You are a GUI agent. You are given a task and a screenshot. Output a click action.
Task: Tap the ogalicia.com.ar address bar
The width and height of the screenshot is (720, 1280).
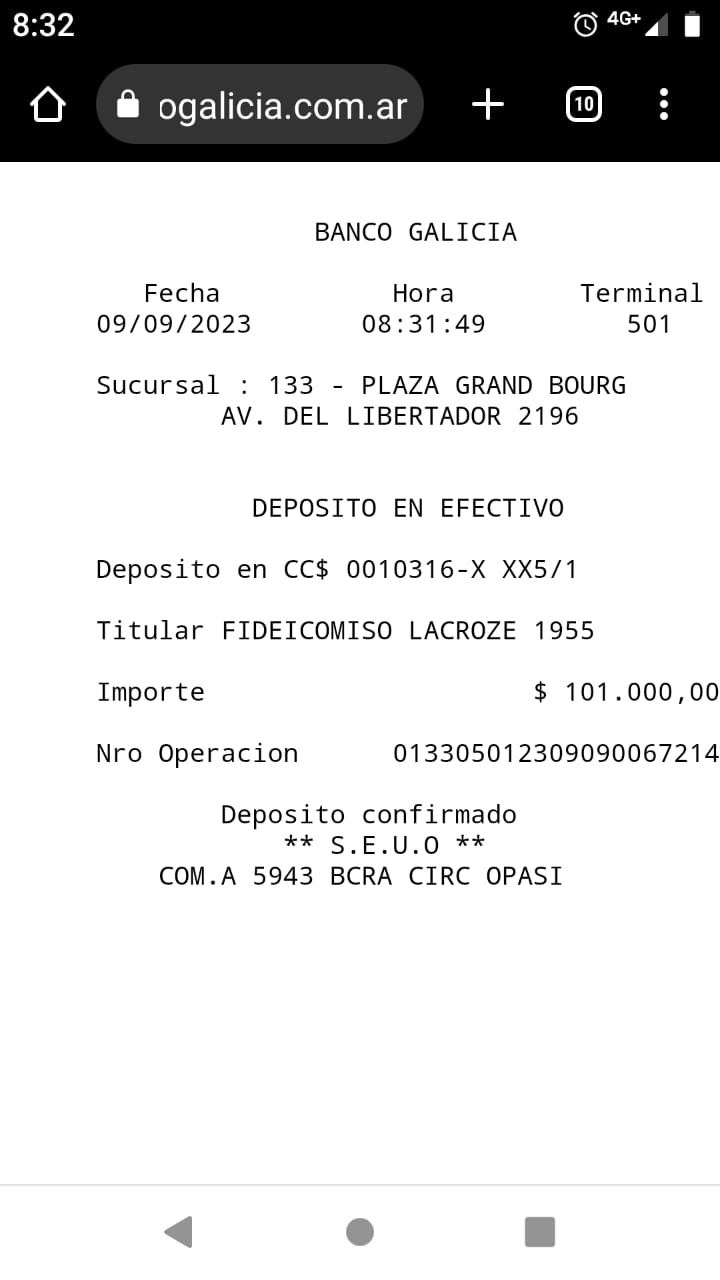[x=260, y=104]
